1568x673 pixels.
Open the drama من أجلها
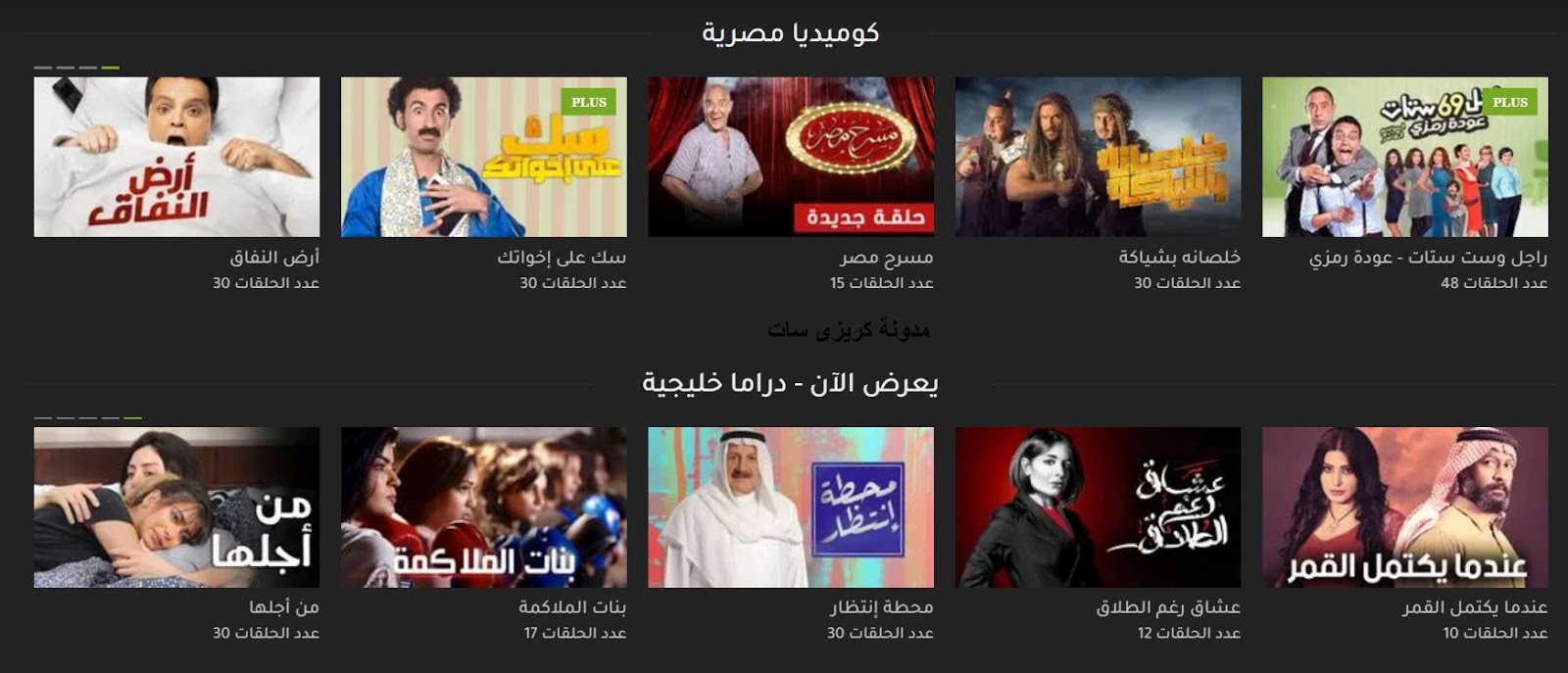tap(176, 506)
